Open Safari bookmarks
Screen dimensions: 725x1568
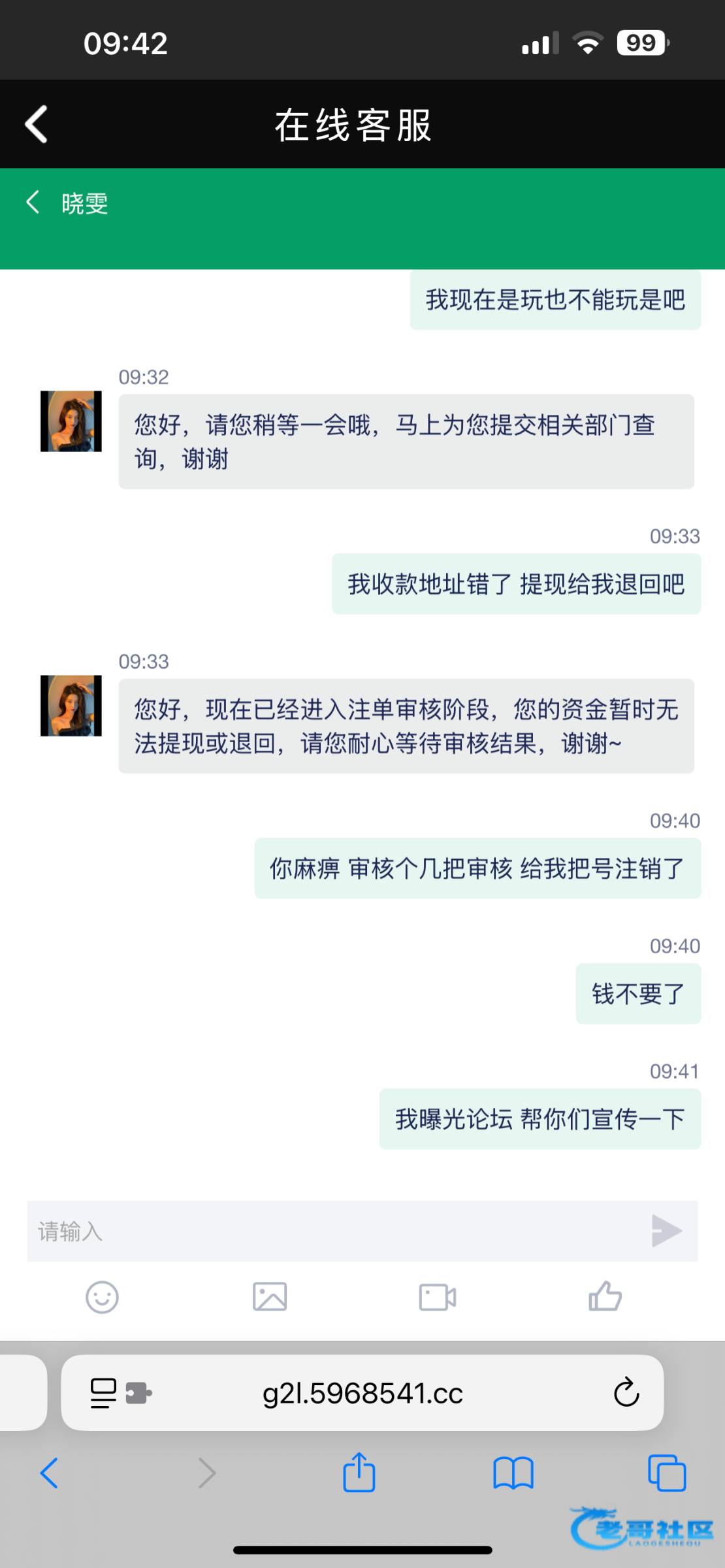point(513,1473)
